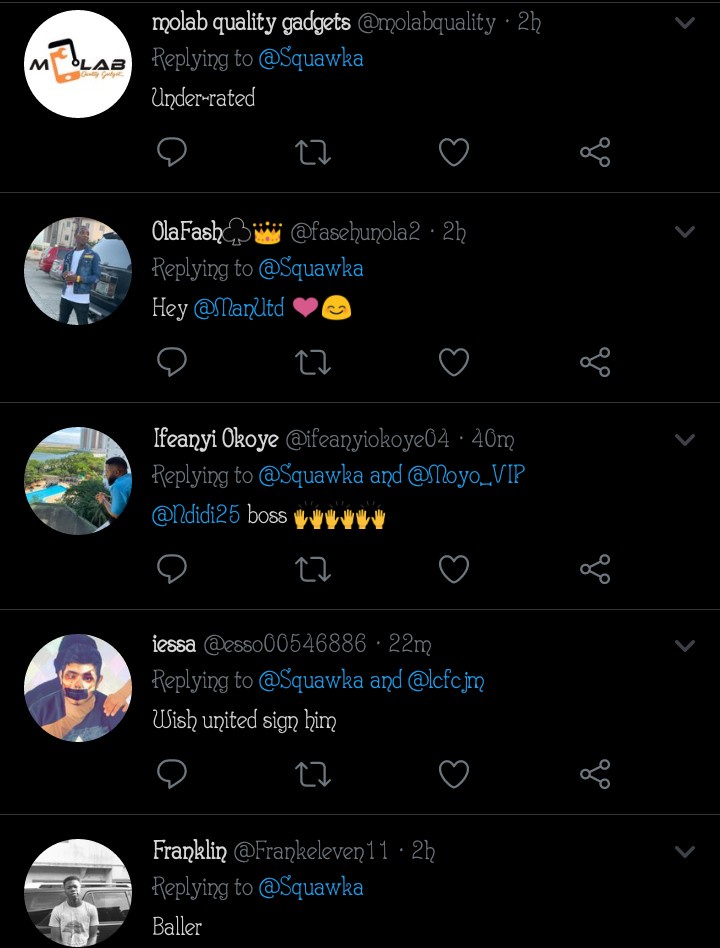The width and height of the screenshot is (720, 948).
Task: Expand options for Franklin's "Baller" tweet
Action: [685, 852]
